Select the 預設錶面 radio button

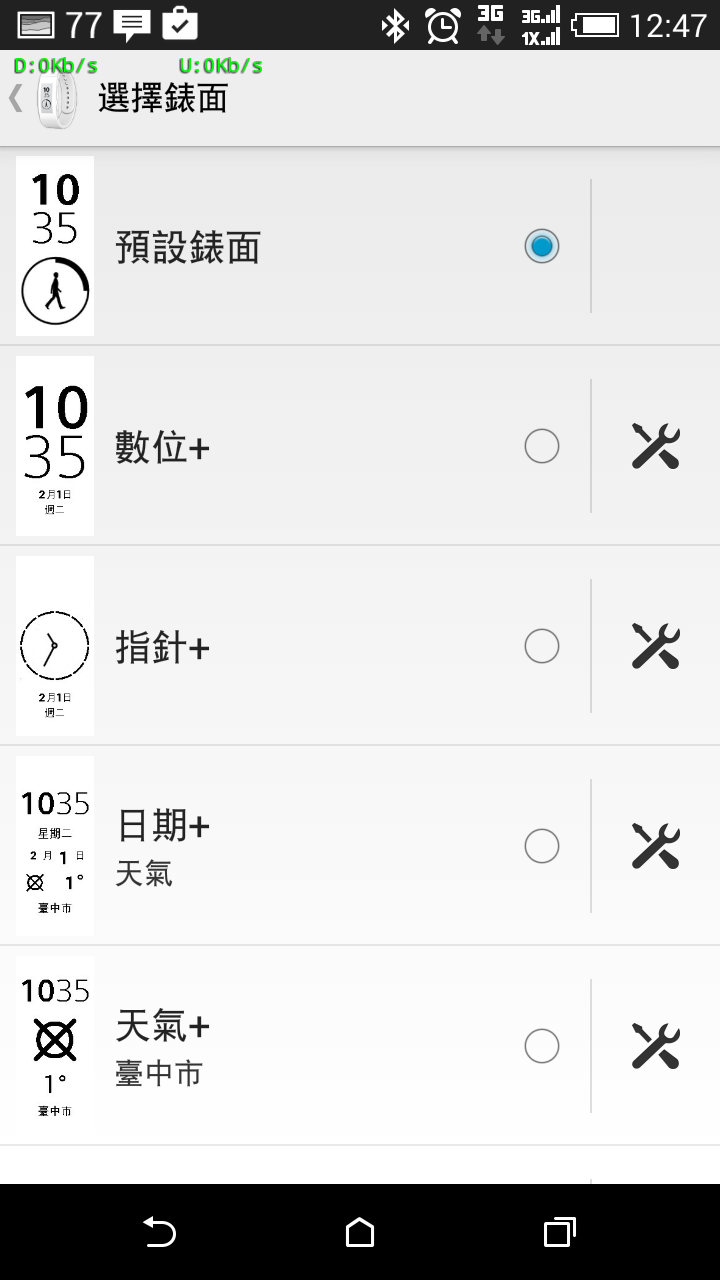coord(542,246)
